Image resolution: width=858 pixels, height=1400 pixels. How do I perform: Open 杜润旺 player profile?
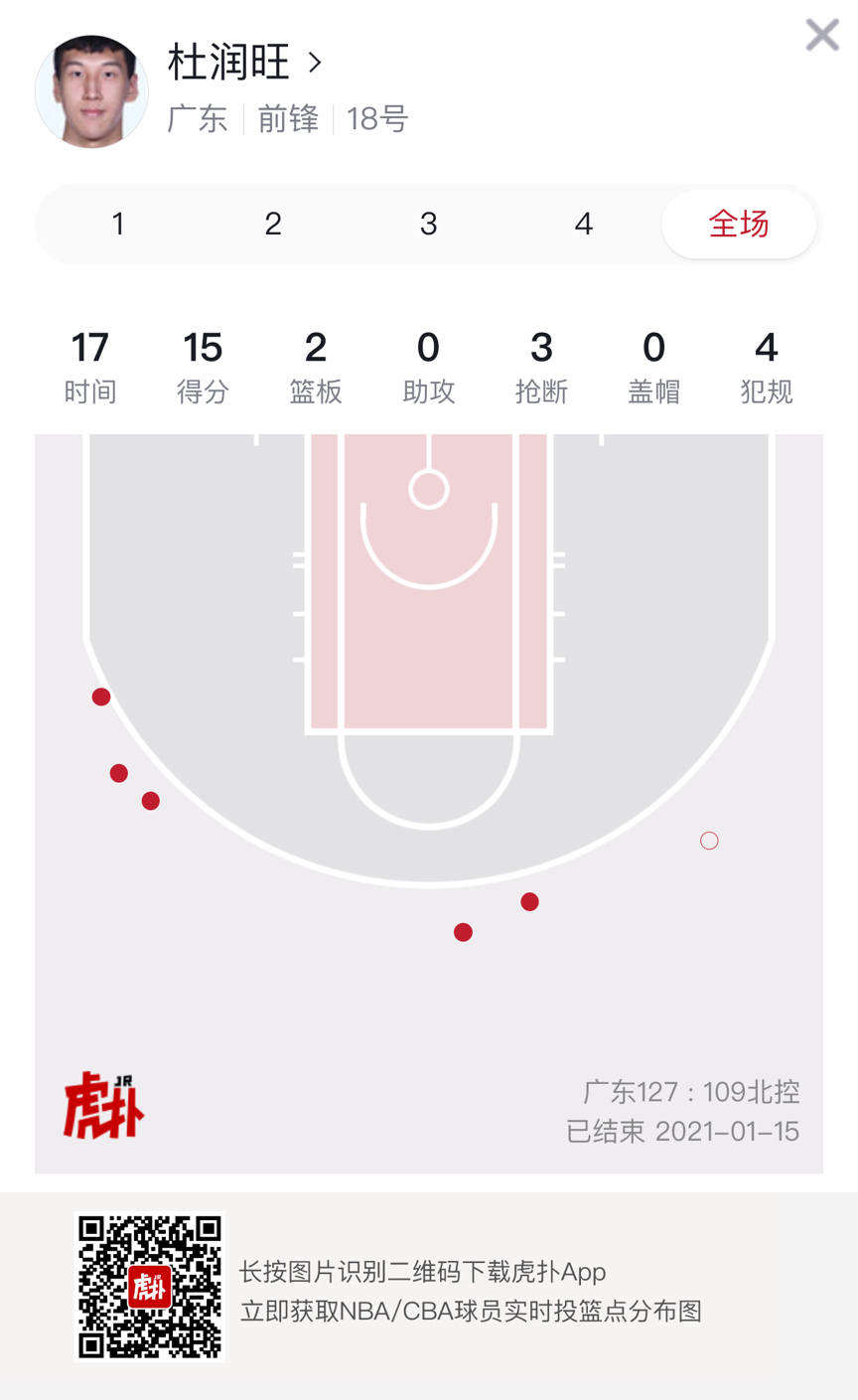coord(244,63)
